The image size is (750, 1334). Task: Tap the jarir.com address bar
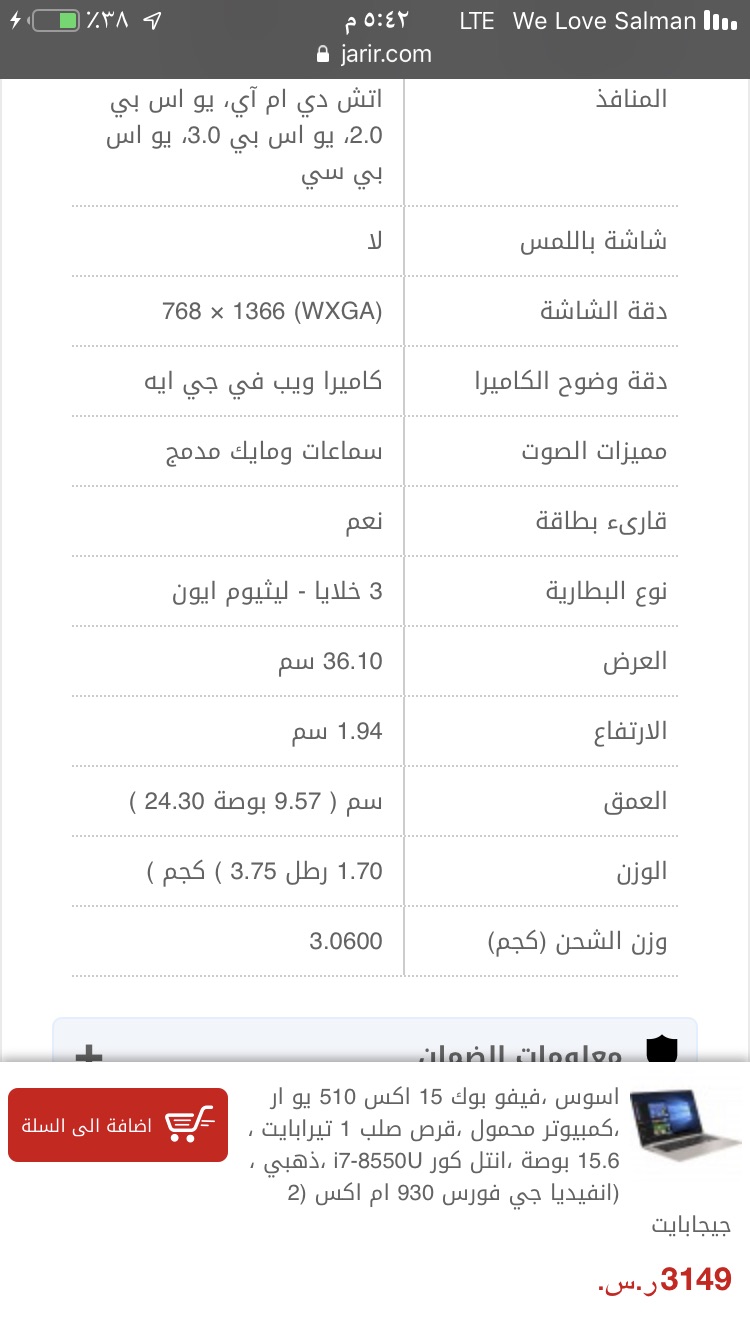tap(374, 54)
